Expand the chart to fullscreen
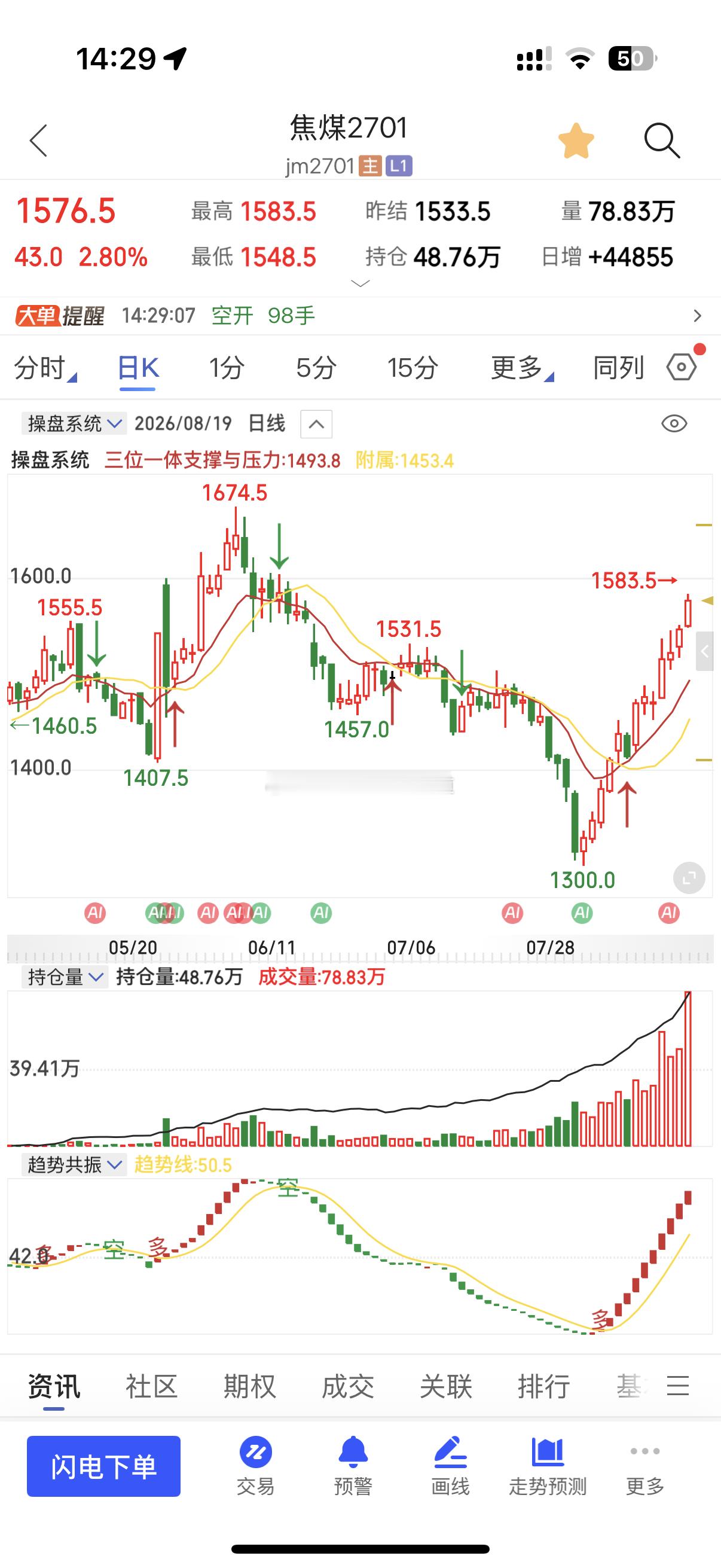The width and height of the screenshot is (721, 1568). click(x=689, y=878)
